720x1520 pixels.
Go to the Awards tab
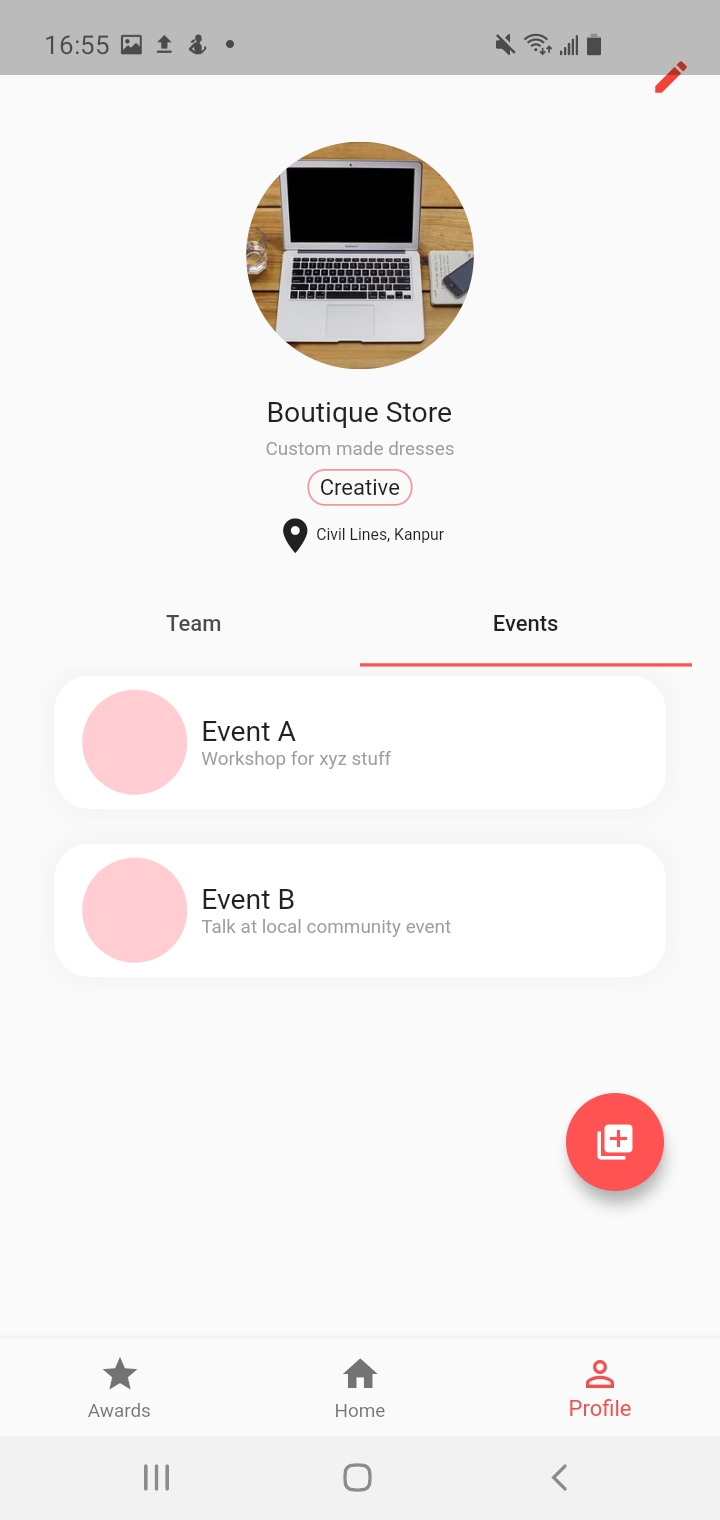click(119, 1388)
